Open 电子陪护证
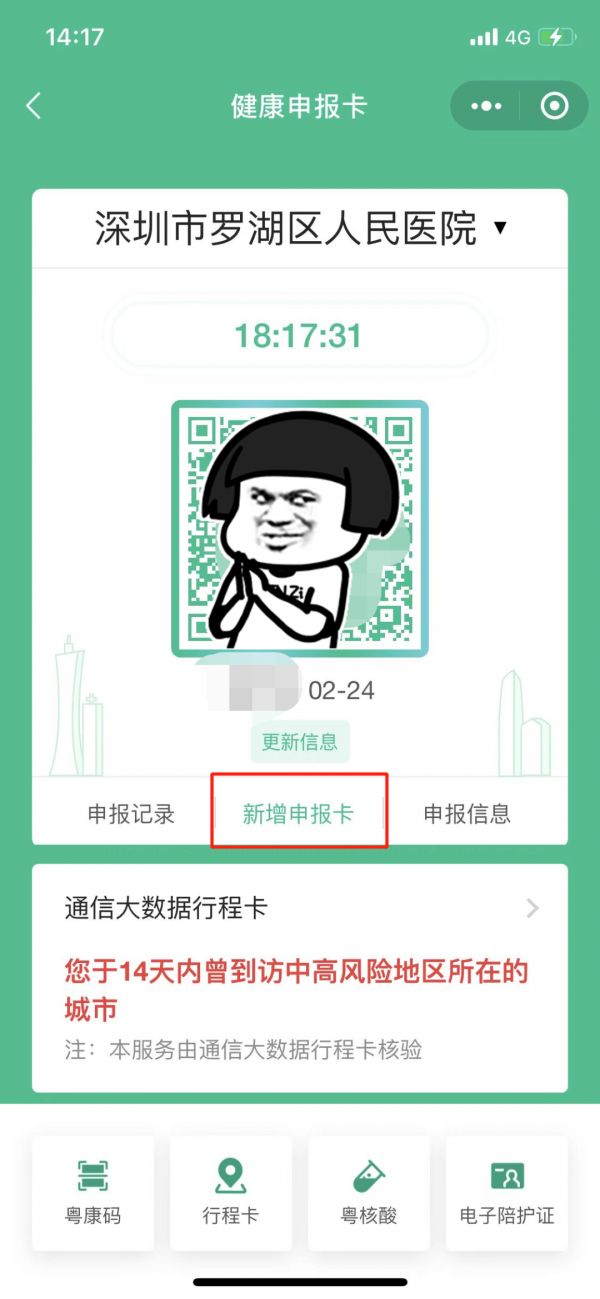Viewport: 600px width, 1299px height. pyautogui.click(x=507, y=1193)
